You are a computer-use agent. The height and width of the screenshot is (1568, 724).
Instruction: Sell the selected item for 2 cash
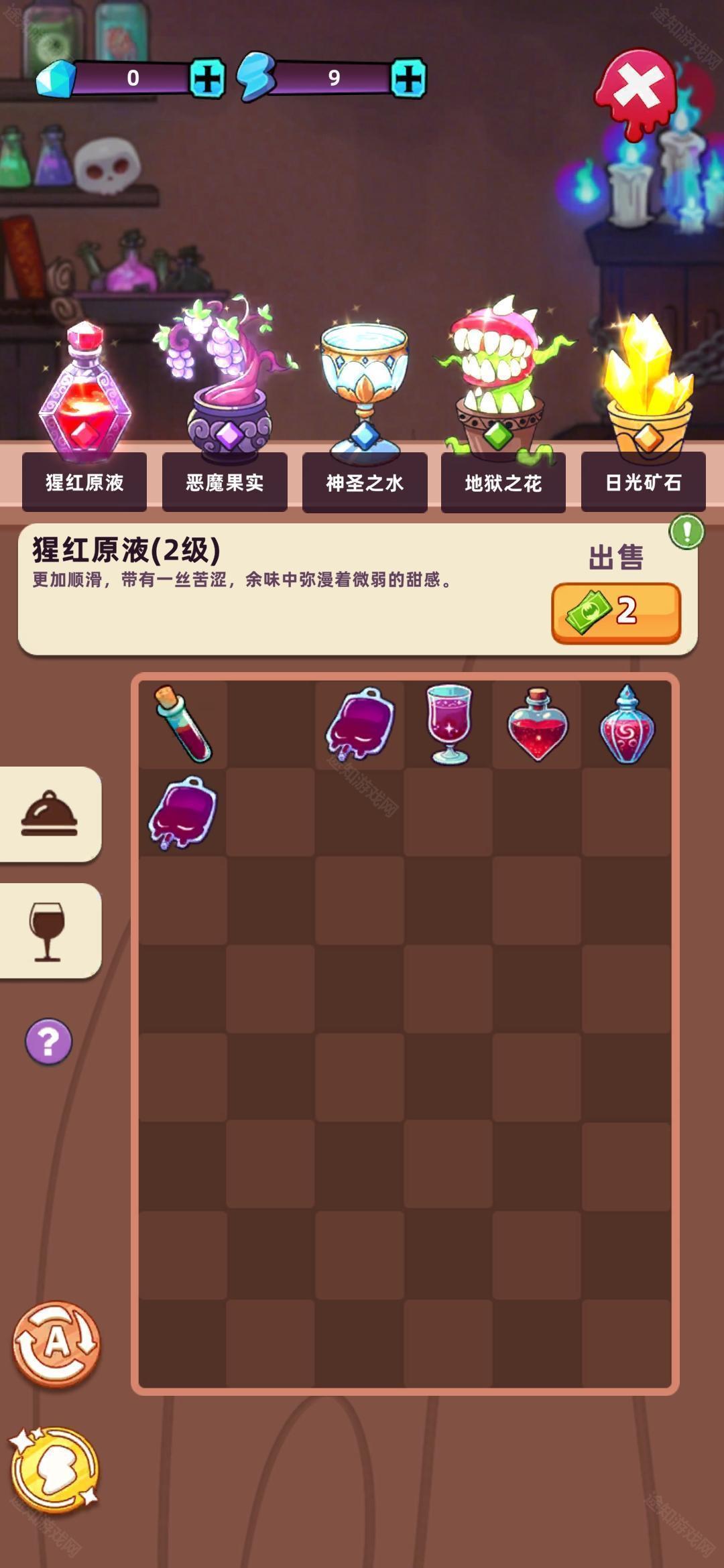pyautogui.click(x=615, y=612)
